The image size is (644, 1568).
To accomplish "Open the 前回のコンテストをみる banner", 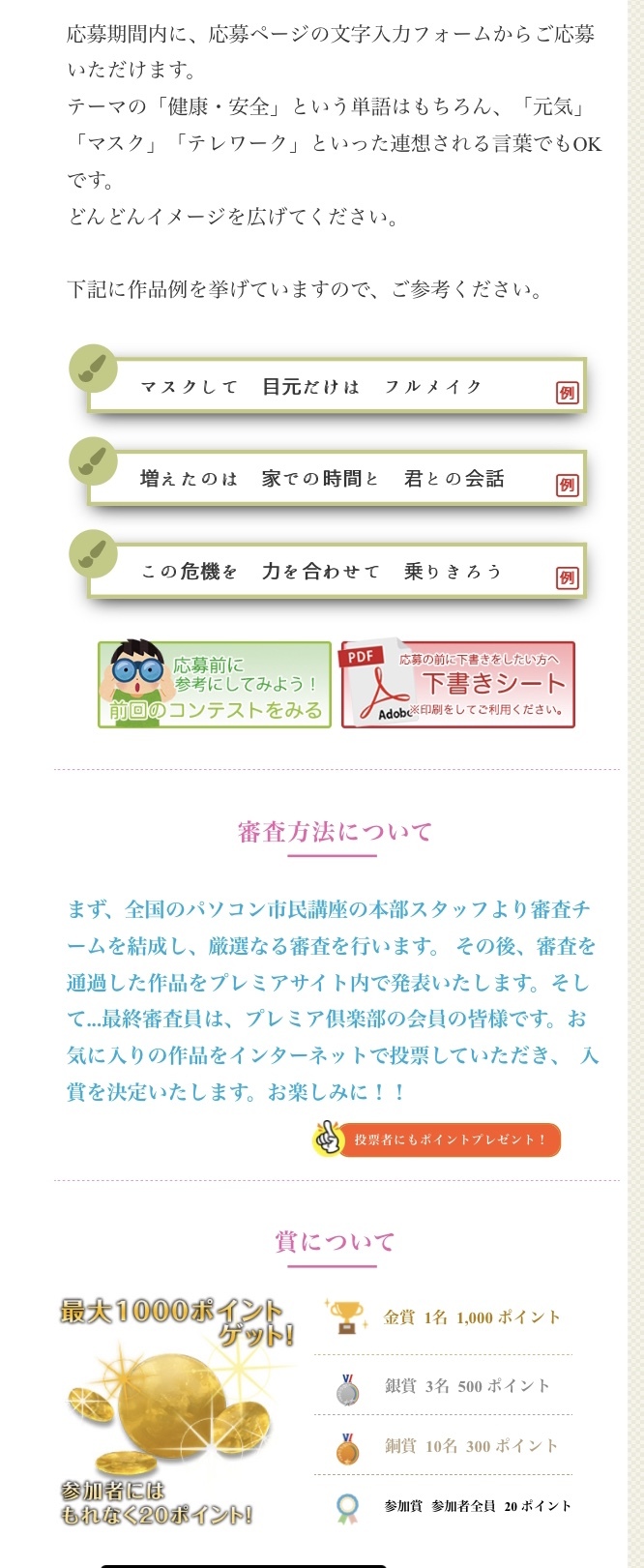I will click(215, 685).
